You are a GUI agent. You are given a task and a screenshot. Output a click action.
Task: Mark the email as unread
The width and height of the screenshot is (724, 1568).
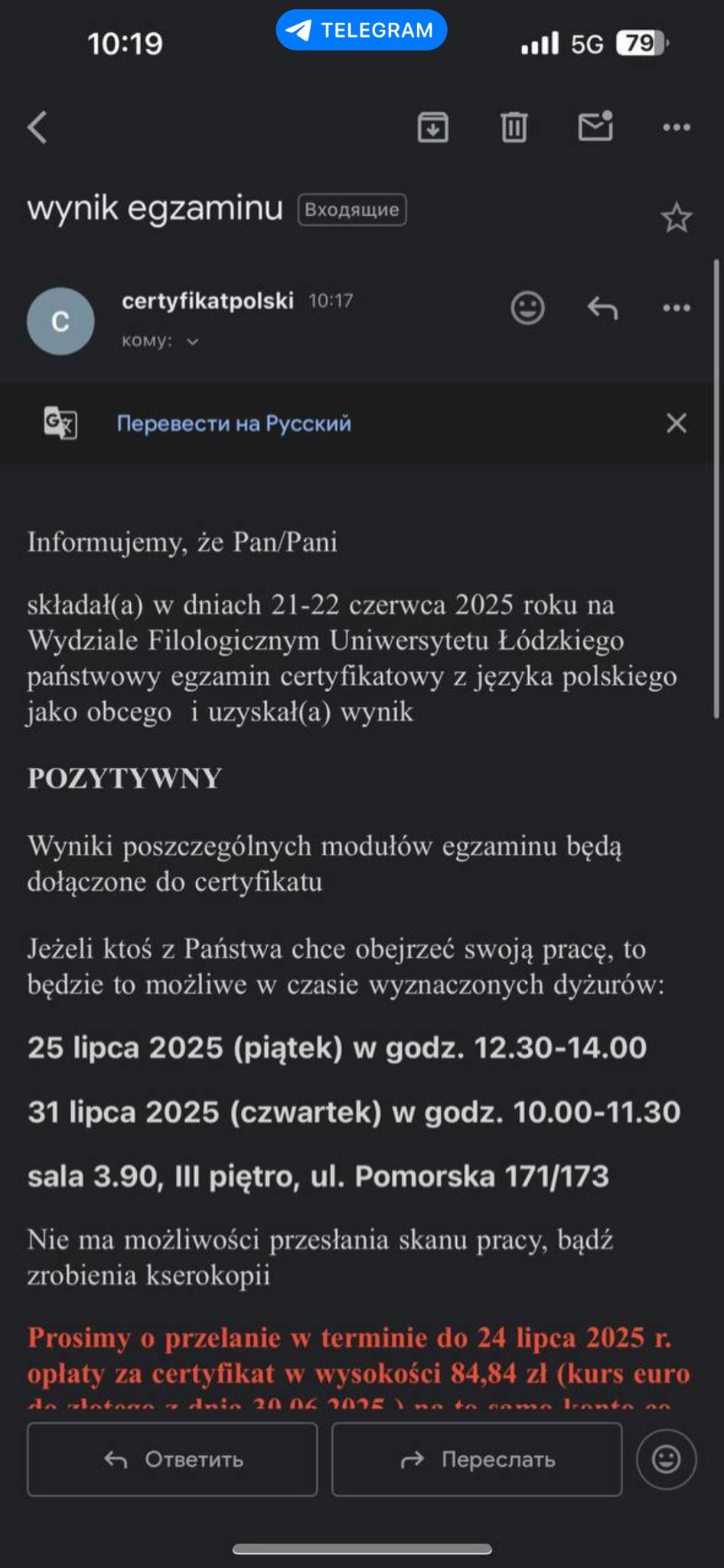(x=595, y=126)
